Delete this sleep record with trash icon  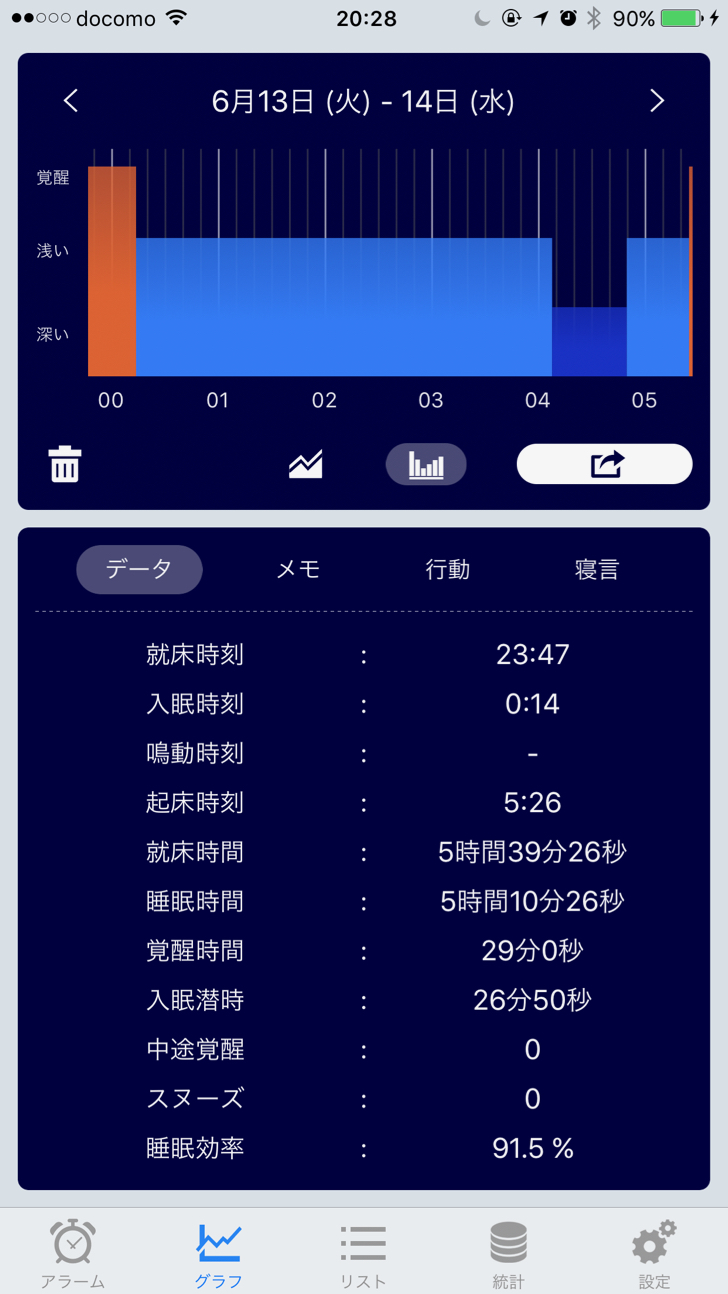65,464
